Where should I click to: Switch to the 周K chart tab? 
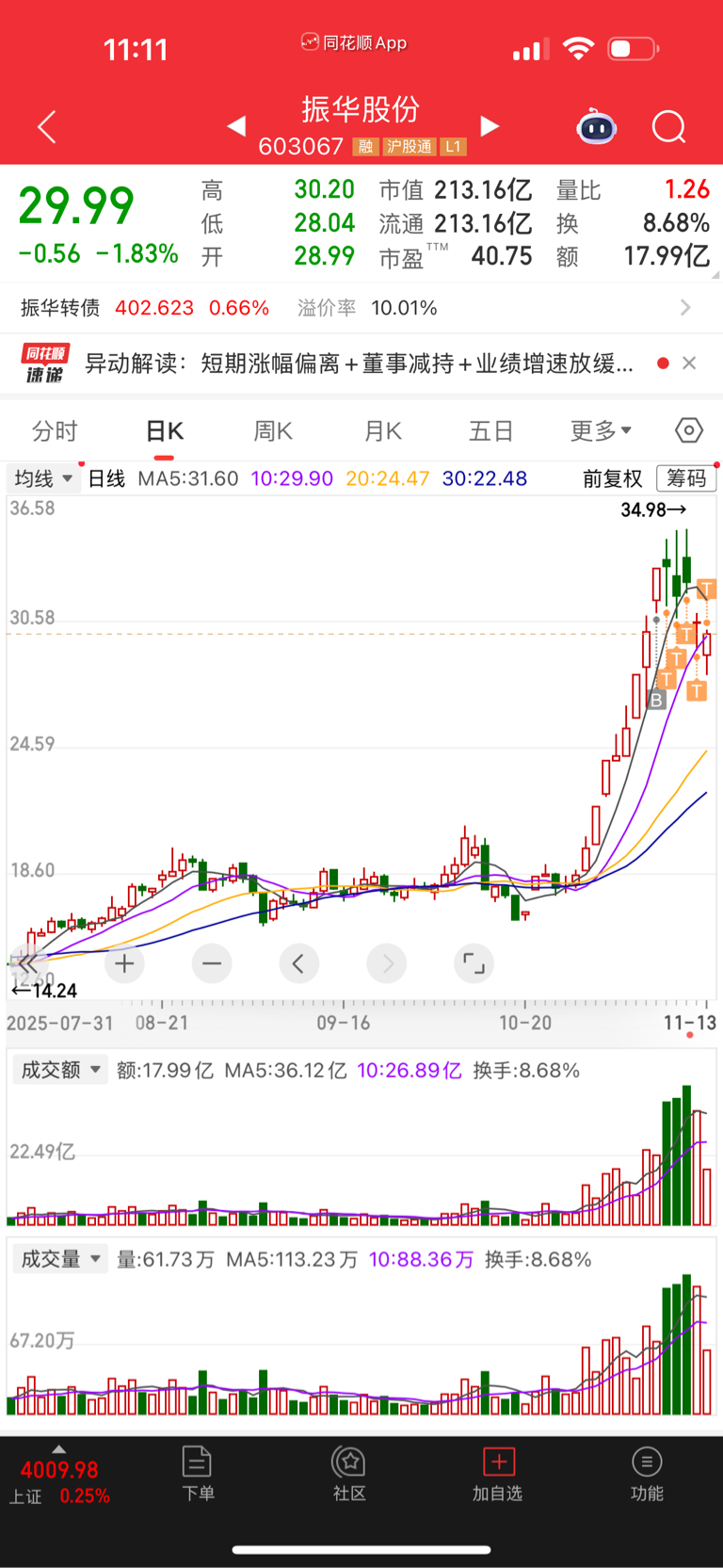(x=273, y=431)
